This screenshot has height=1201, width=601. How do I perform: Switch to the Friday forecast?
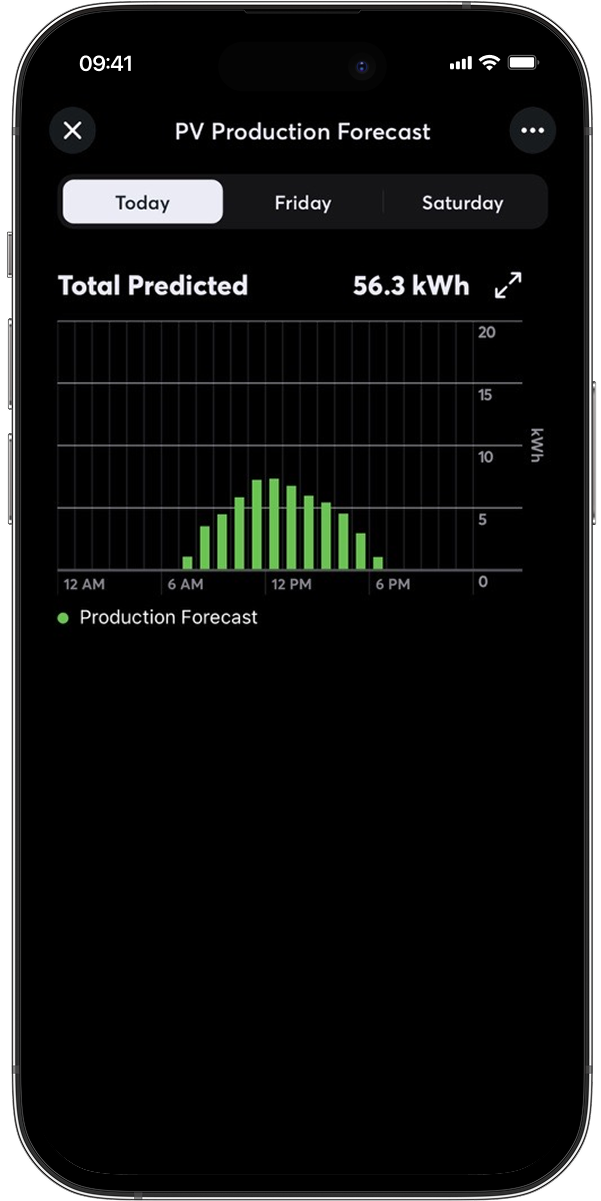tap(303, 203)
